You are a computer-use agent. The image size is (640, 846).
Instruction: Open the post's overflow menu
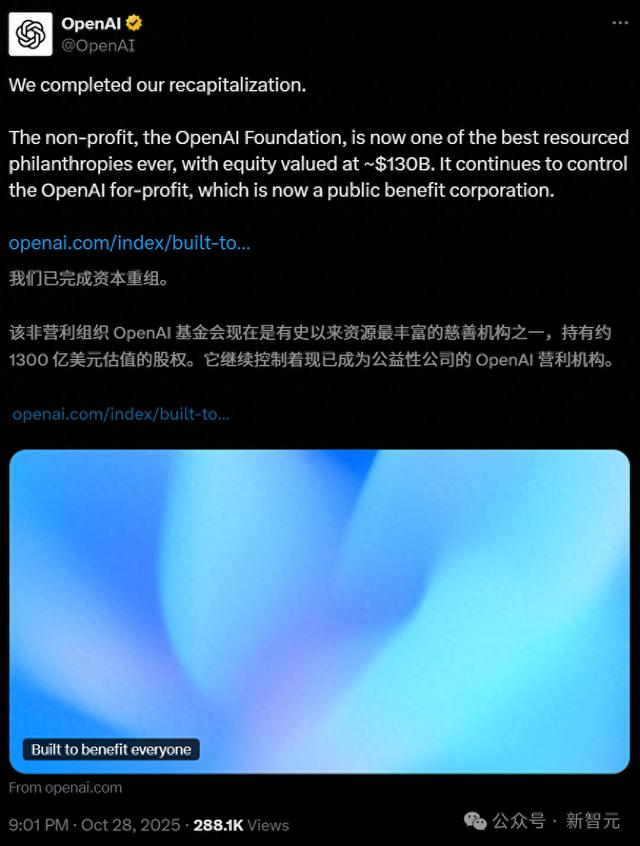620,23
